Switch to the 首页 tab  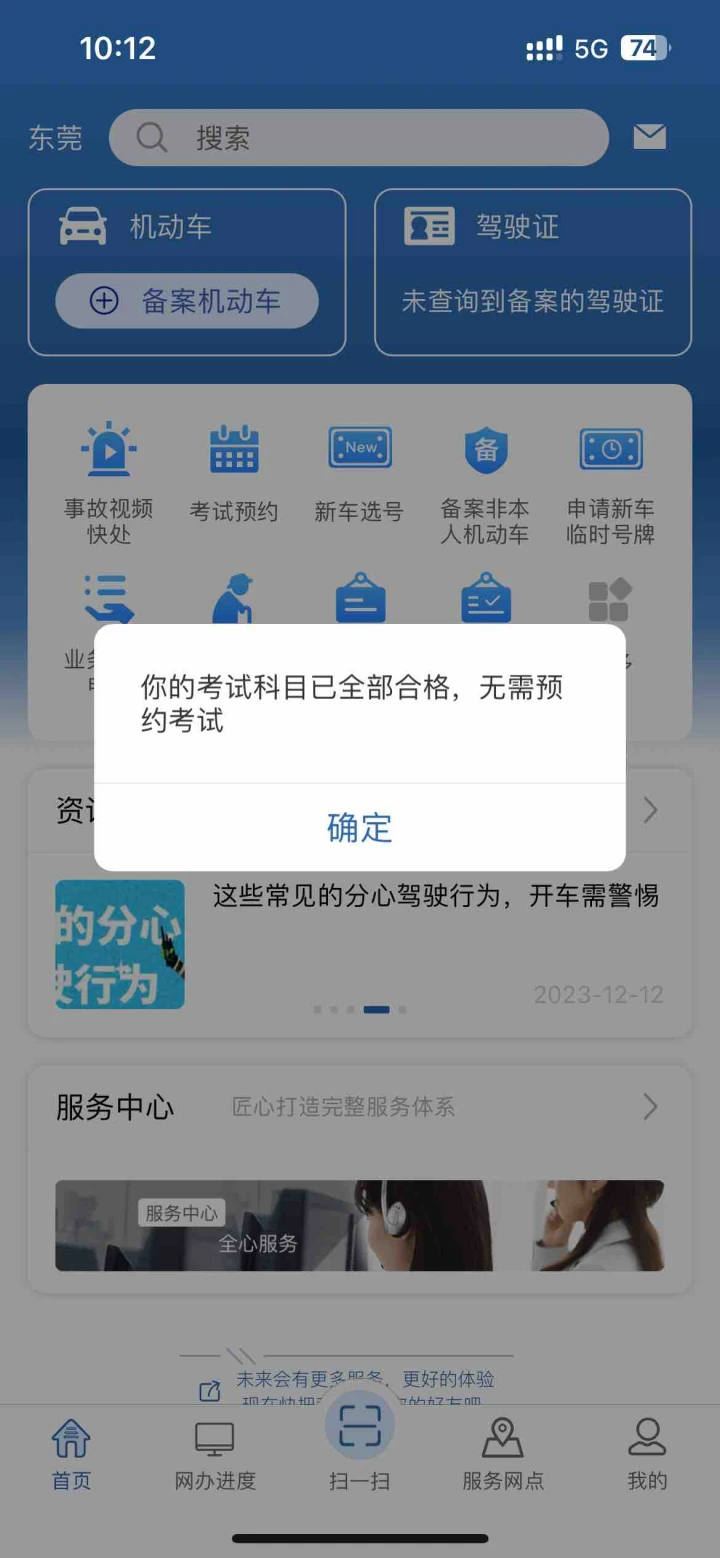pos(71,1454)
